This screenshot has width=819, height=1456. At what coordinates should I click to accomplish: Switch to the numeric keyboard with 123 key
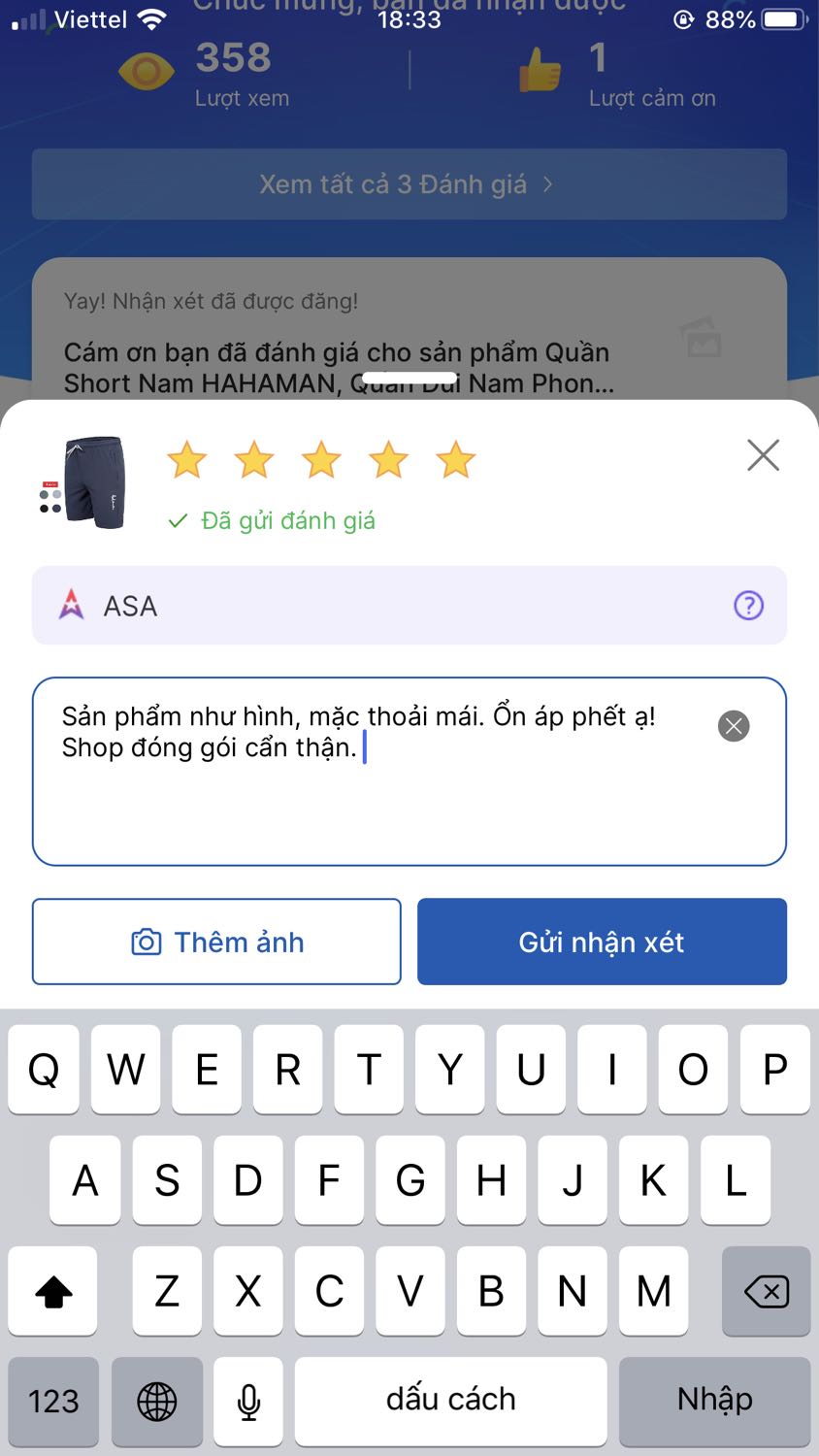pos(53,1402)
